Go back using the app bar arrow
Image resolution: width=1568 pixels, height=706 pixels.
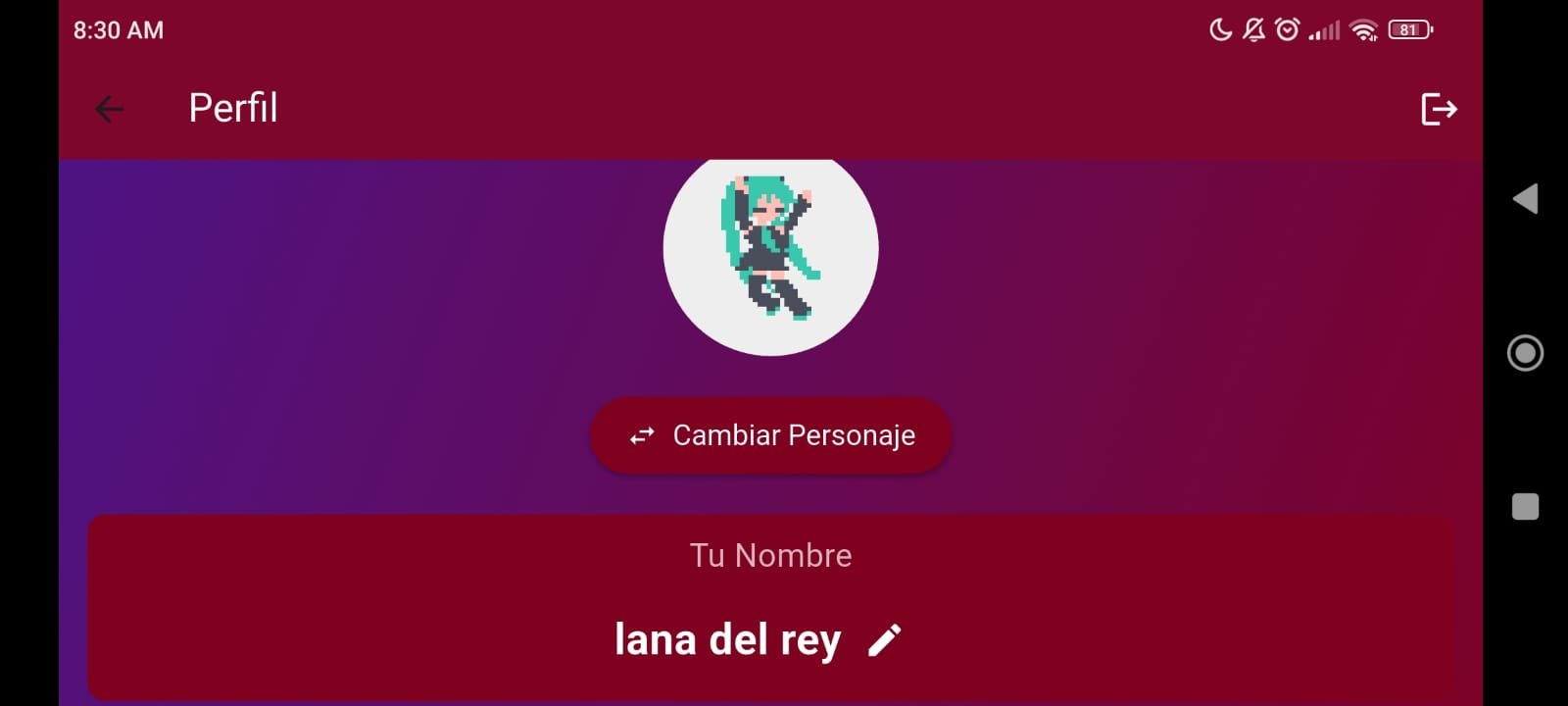[109, 109]
